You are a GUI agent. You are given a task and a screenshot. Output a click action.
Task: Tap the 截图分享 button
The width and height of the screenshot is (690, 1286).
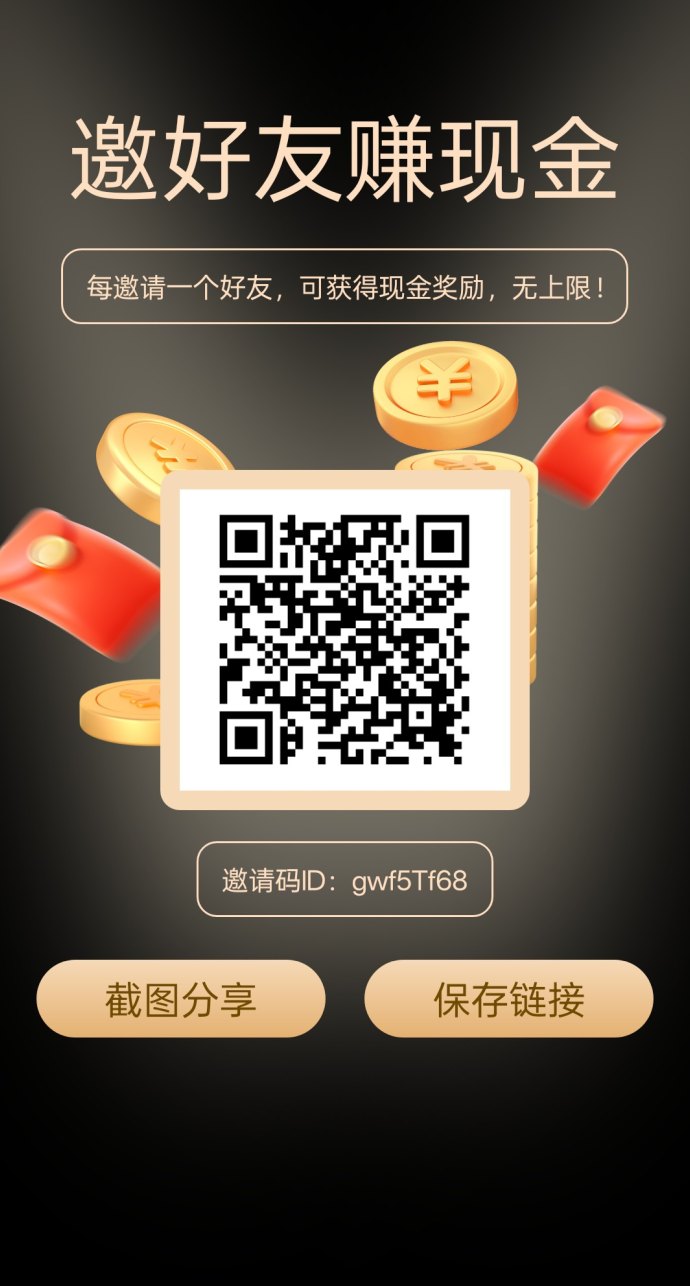(x=181, y=999)
